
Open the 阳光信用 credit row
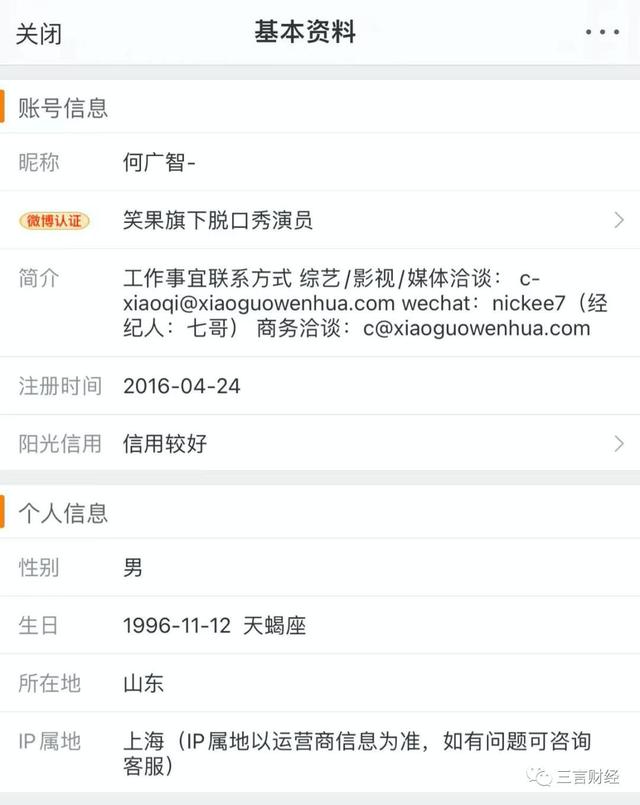click(320, 443)
